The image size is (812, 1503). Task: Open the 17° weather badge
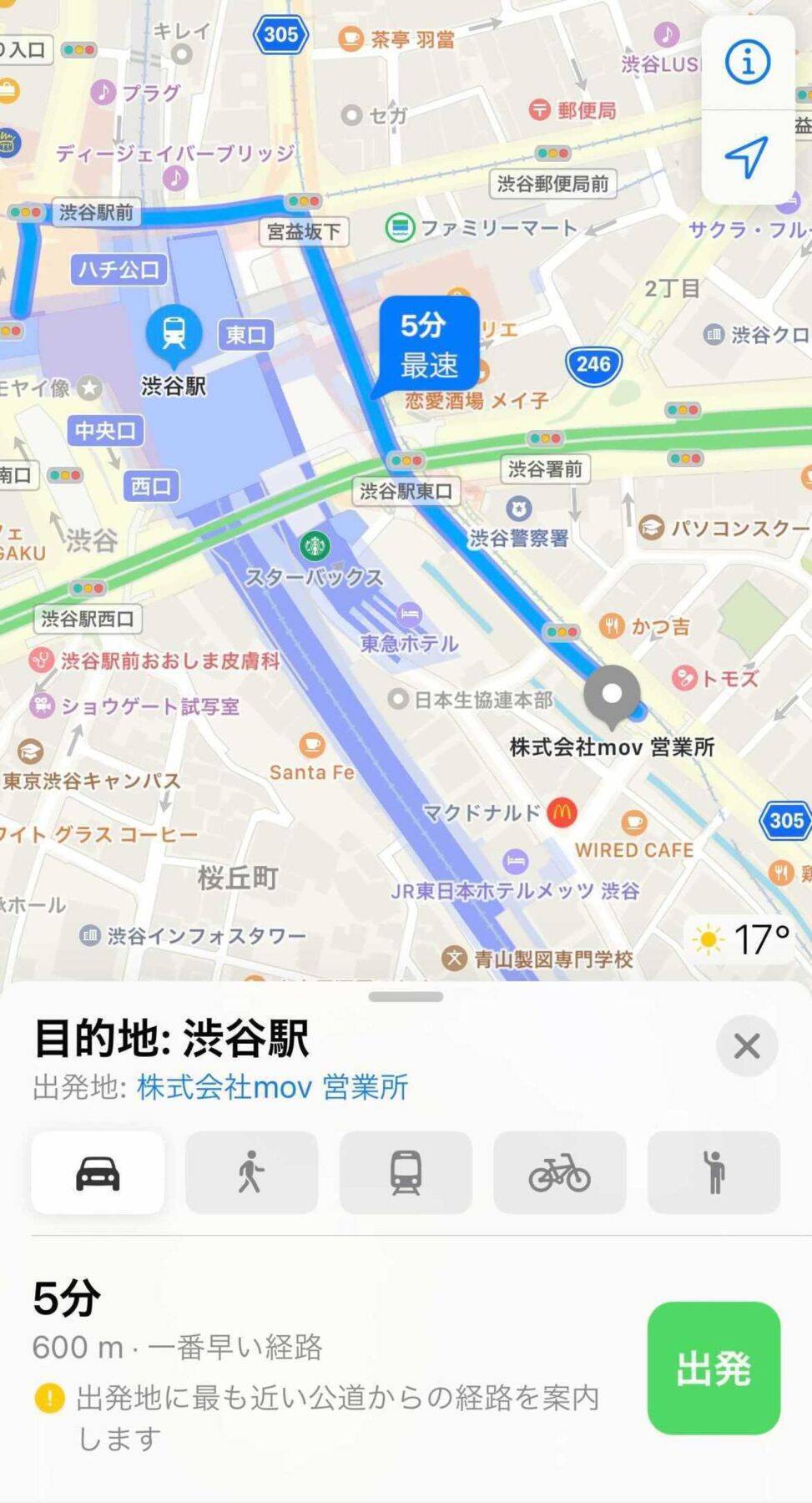coord(740,939)
